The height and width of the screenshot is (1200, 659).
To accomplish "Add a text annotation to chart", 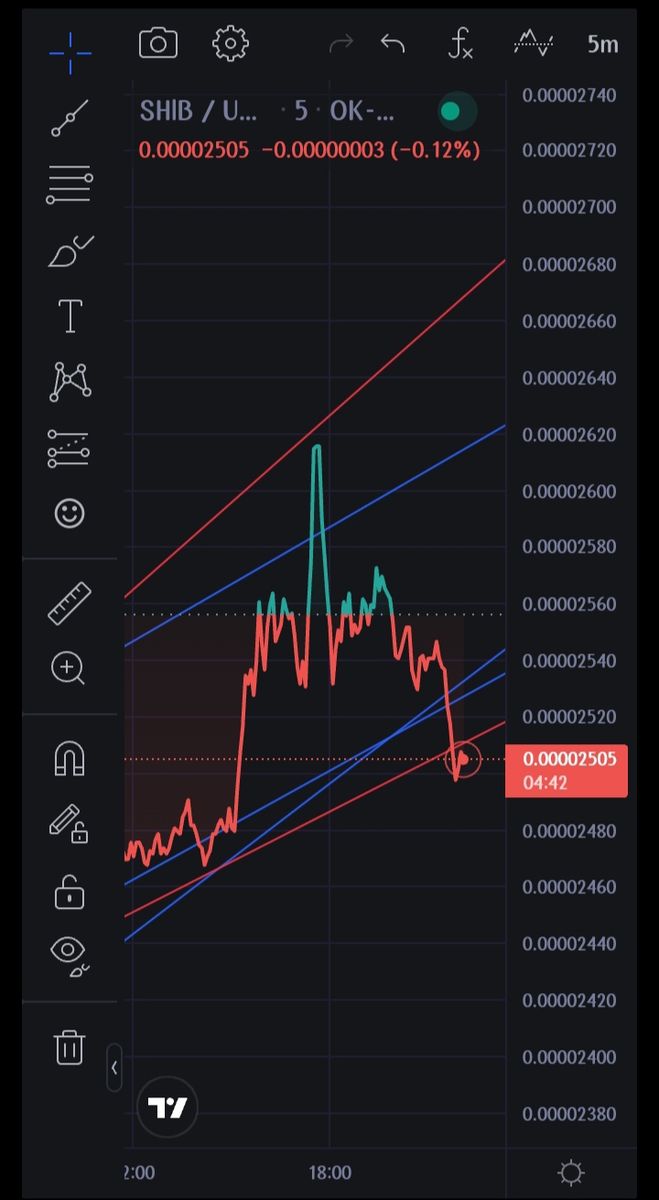I will coord(70,316).
